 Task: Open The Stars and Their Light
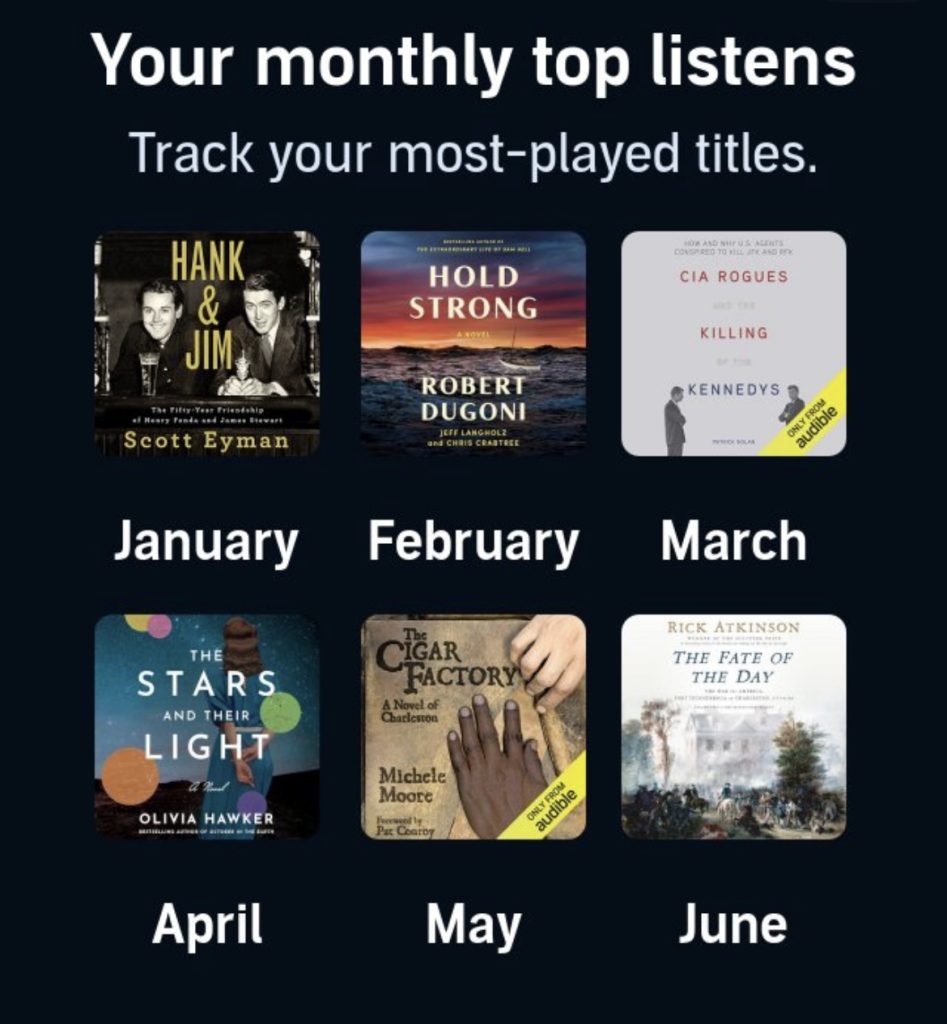tap(207, 727)
